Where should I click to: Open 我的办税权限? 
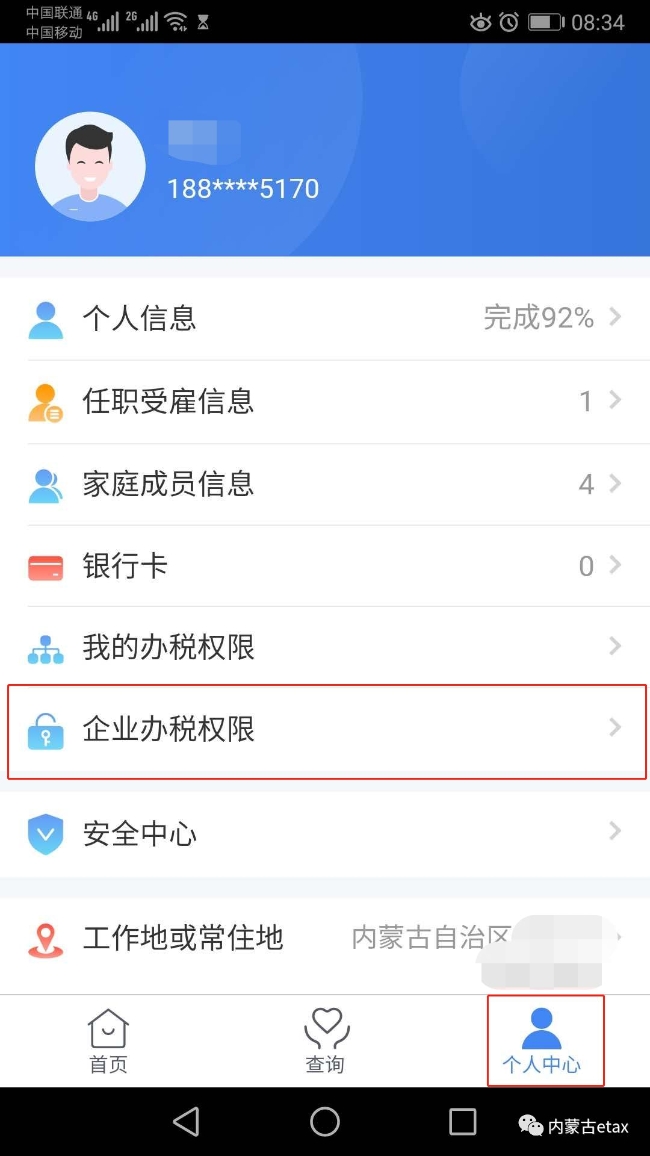tap(324, 647)
